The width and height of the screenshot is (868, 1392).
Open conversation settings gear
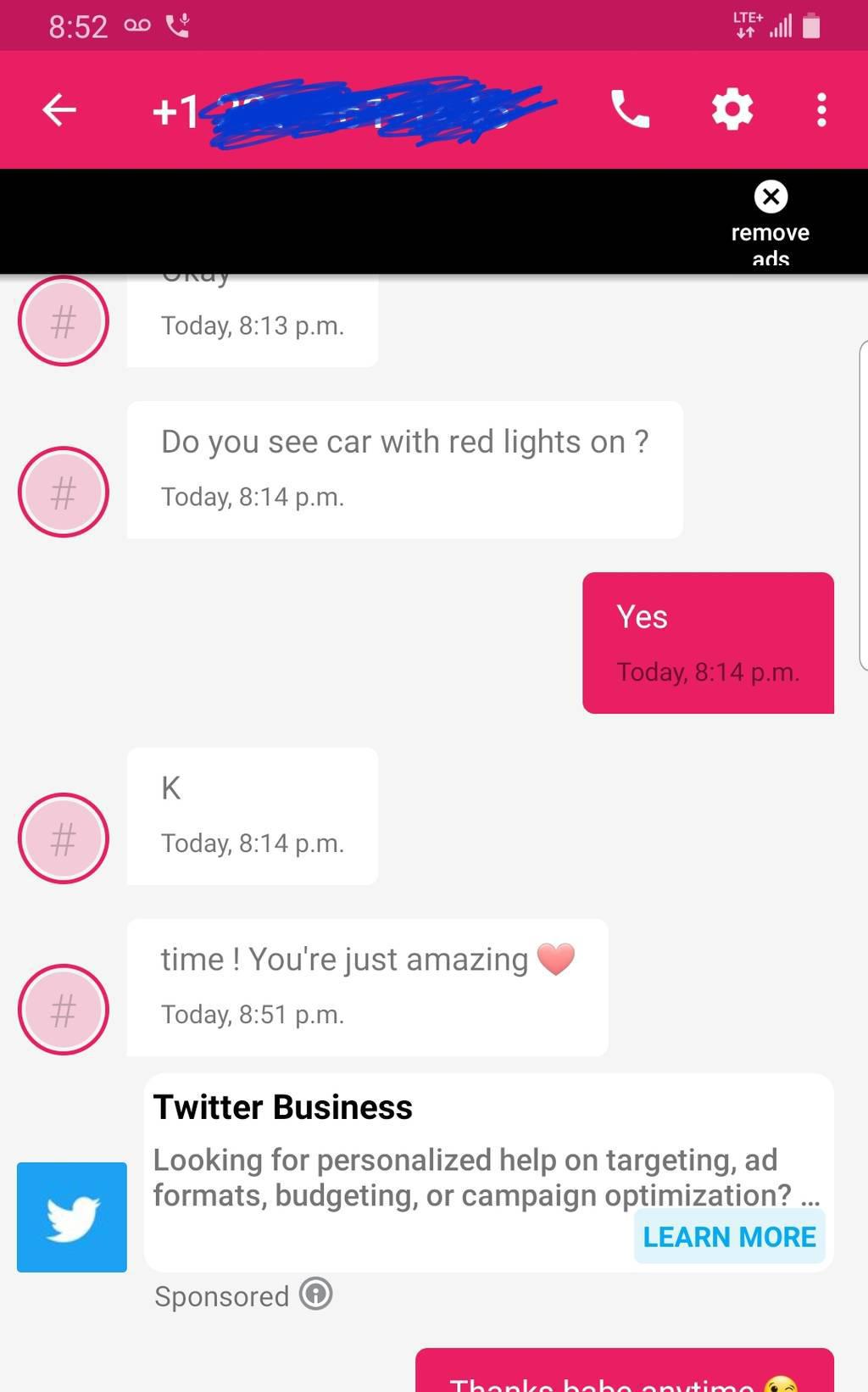732,109
